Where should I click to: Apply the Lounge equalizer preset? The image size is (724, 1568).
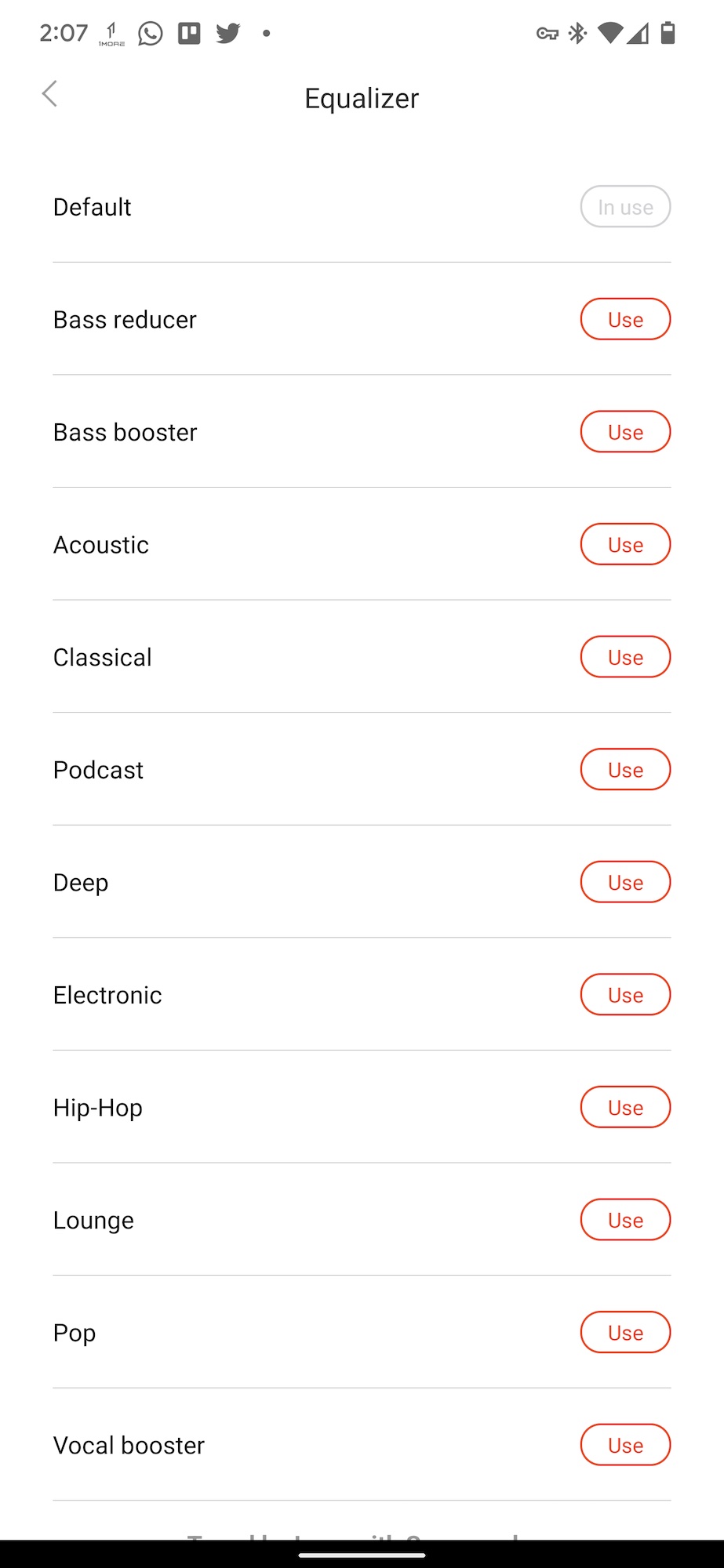tap(625, 1220)
